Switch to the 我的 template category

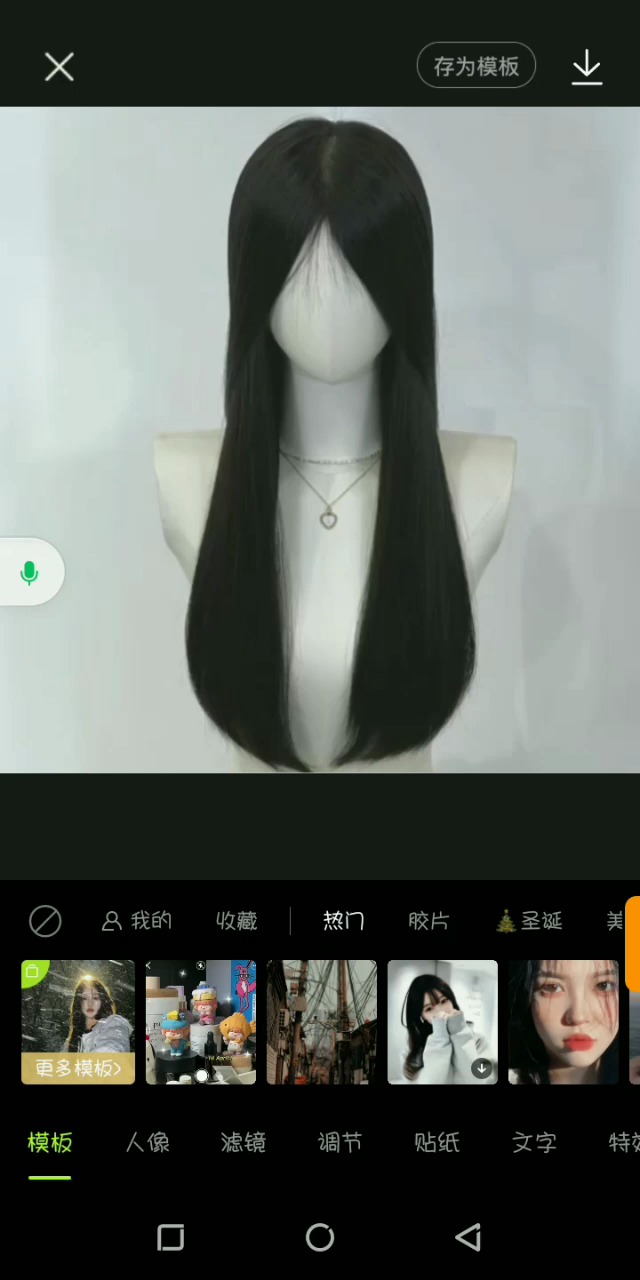click(x=137, y=921)
